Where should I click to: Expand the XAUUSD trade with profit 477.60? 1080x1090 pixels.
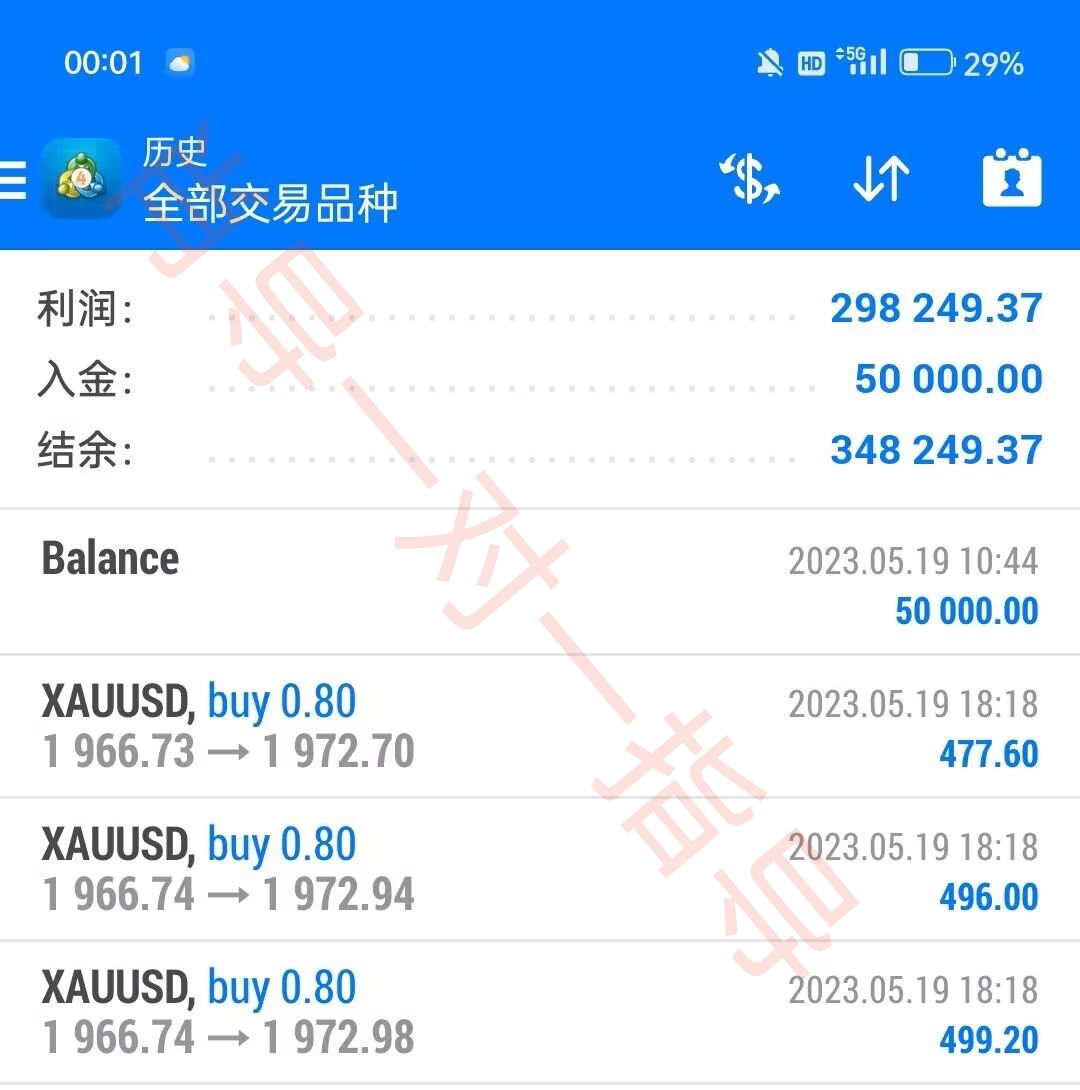click(540, 727)
